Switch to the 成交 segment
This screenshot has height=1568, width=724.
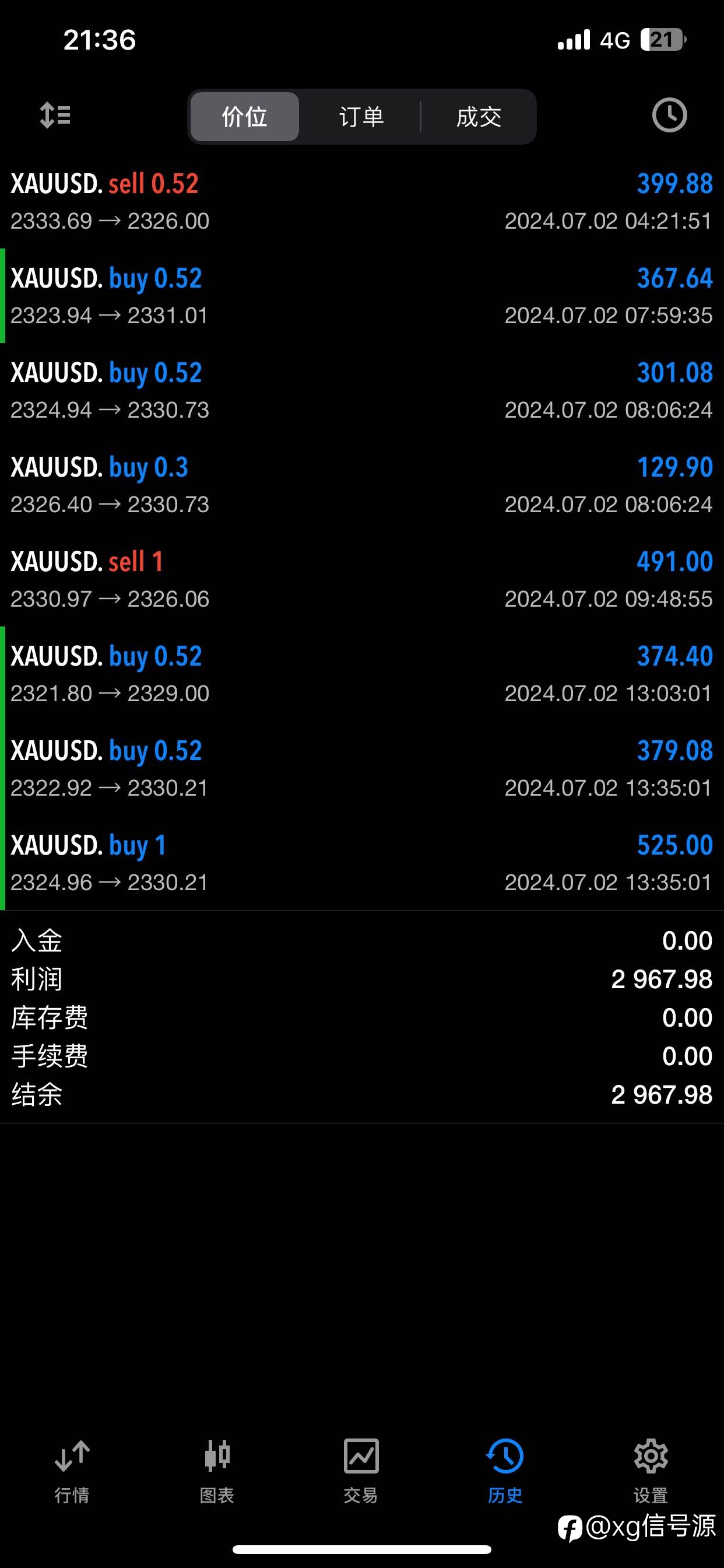(479, 116)
